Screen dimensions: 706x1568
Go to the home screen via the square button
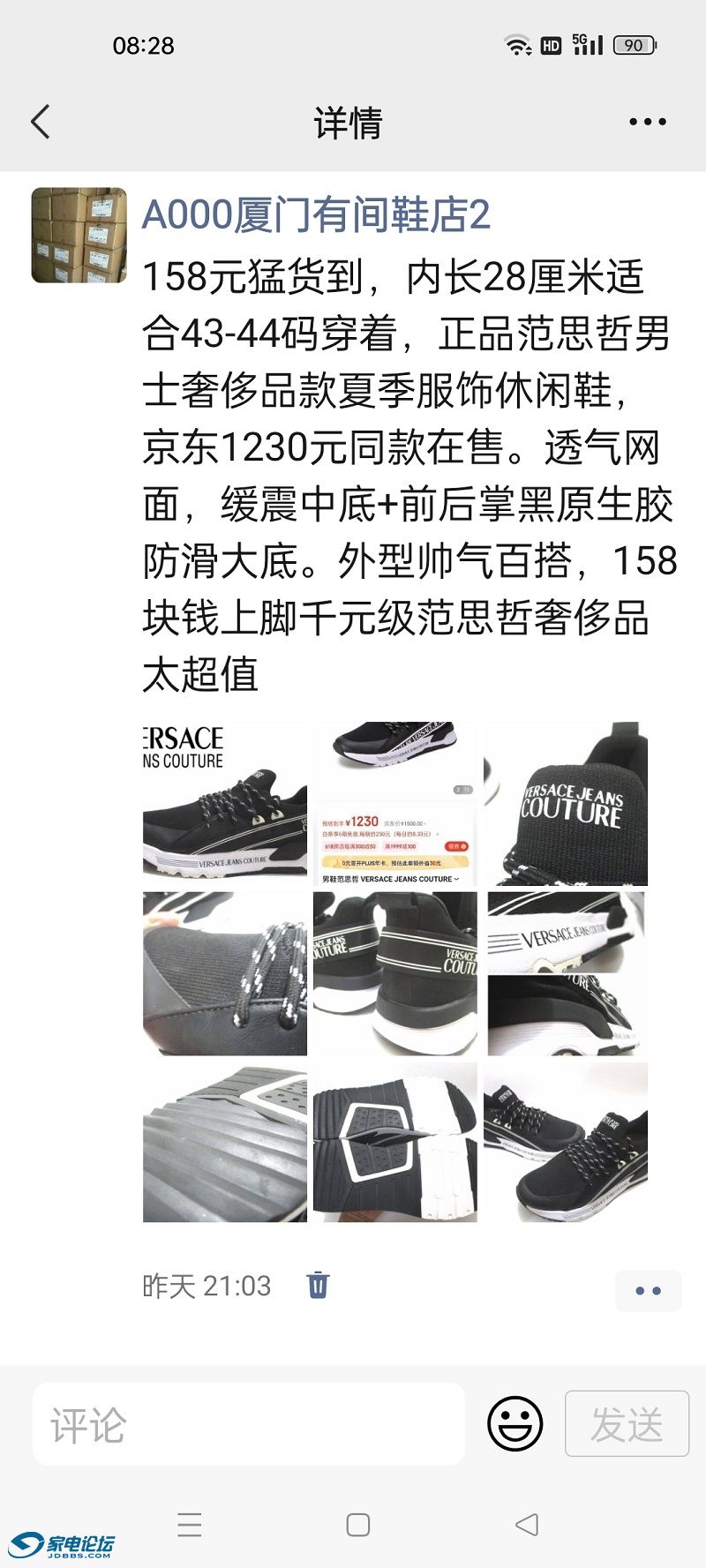coord(357,1524)
